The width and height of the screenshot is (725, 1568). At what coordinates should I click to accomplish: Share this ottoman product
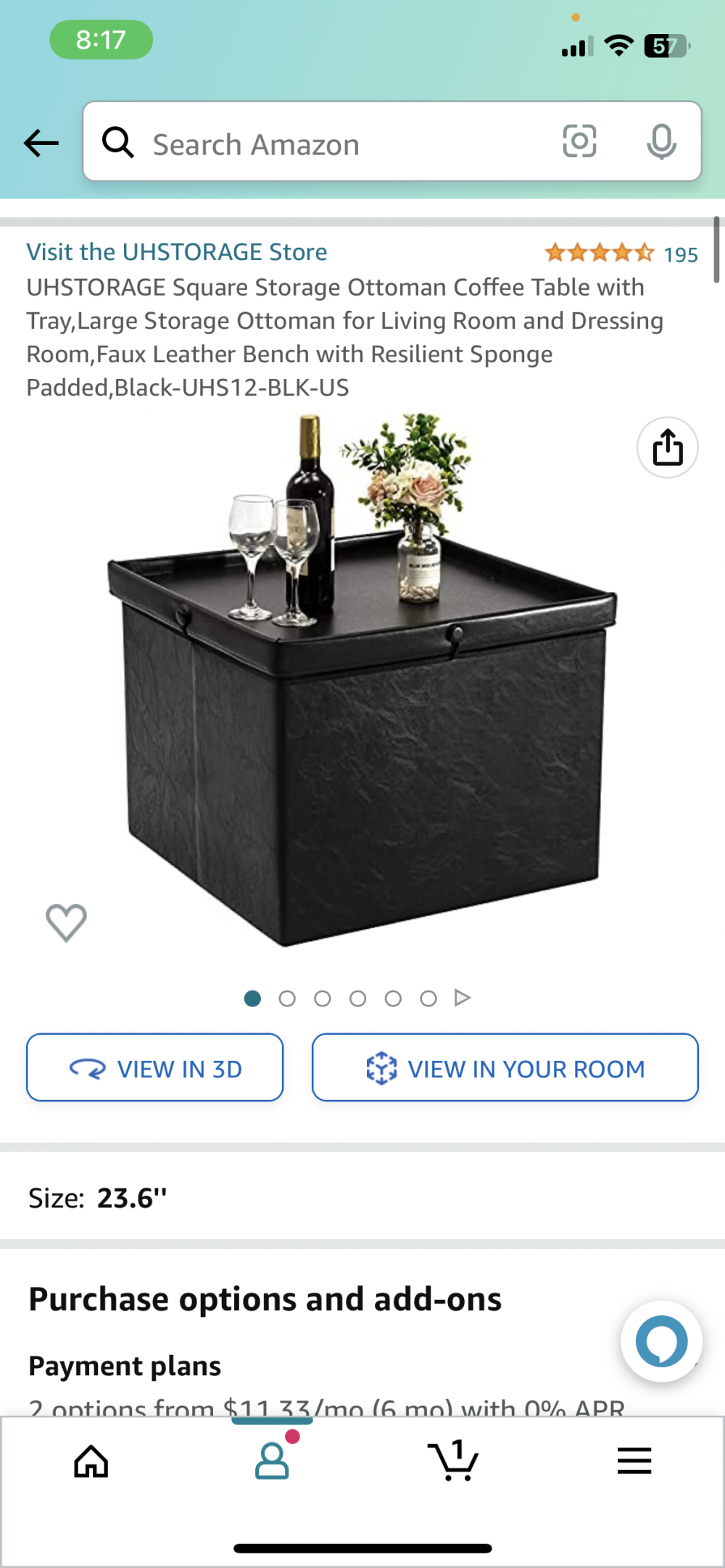(667, 447)
